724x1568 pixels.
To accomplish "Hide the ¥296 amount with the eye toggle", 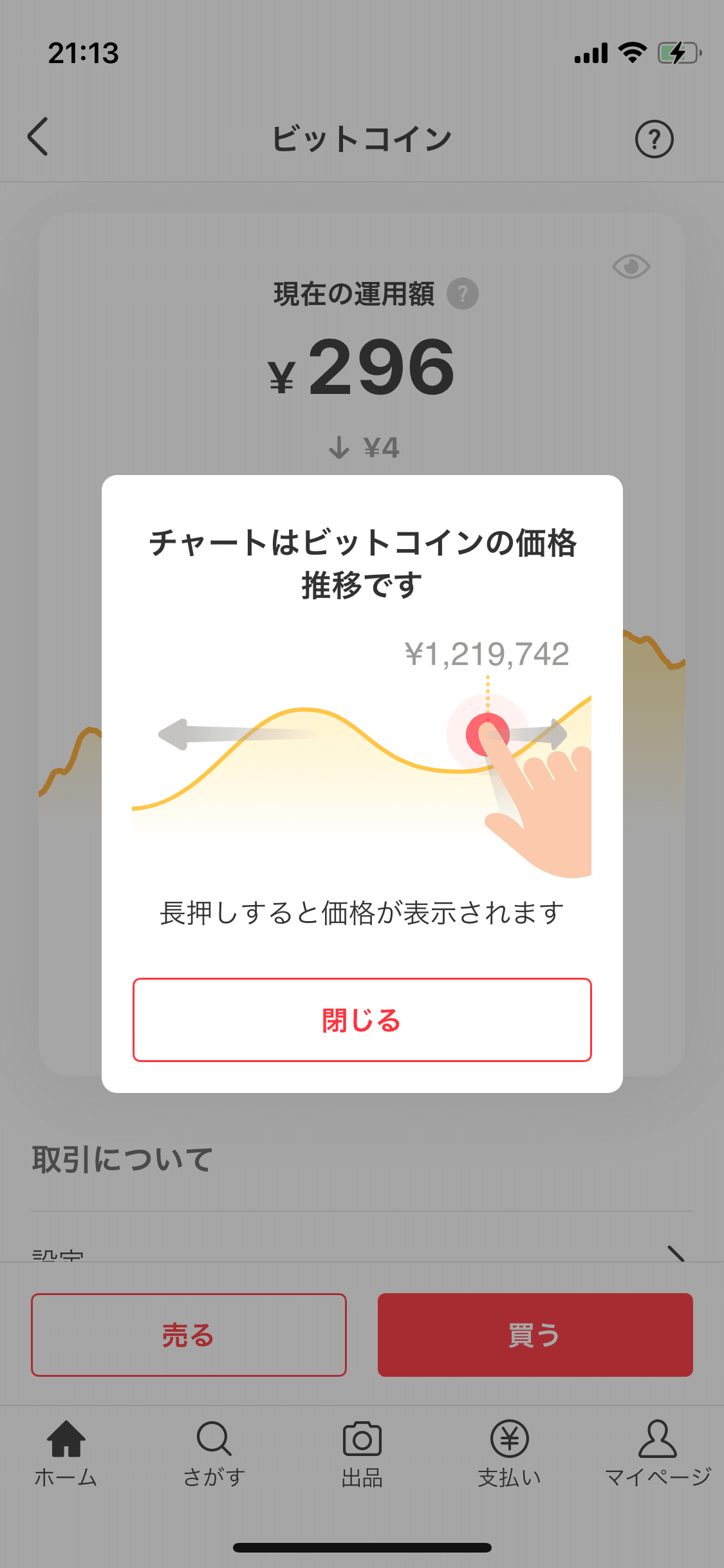I will click(632, 266).
